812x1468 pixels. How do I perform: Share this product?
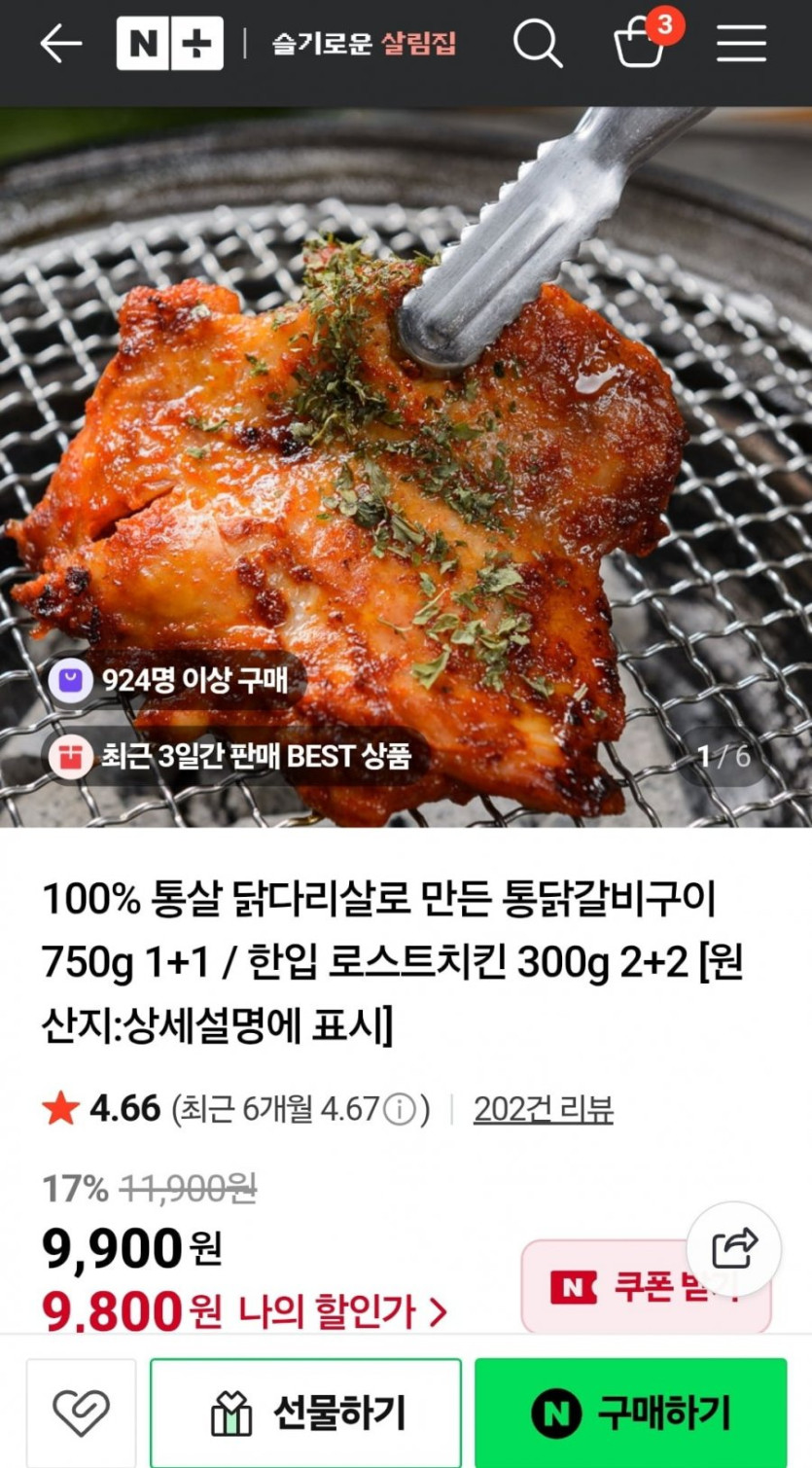(734, 1249)
